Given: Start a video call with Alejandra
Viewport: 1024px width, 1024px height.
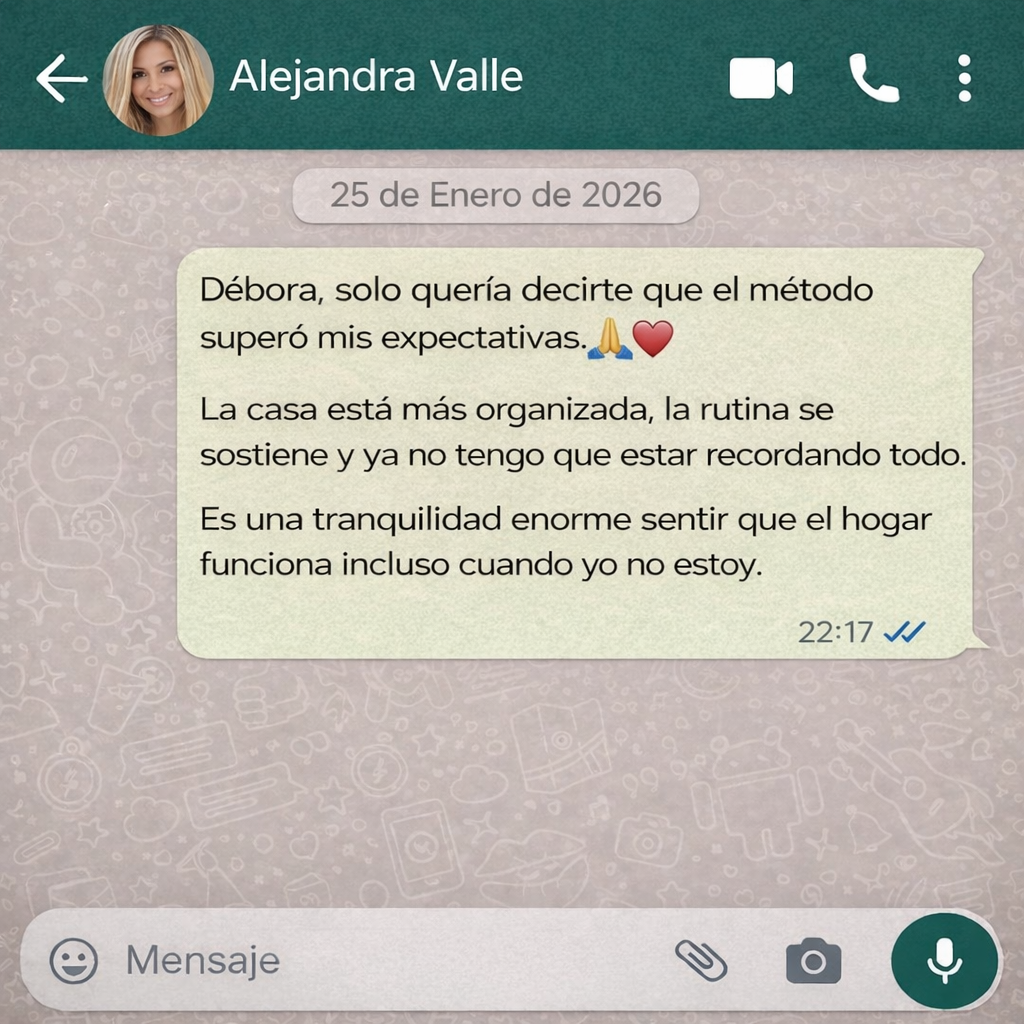Looking at the screenshot, I should [760, 79].
